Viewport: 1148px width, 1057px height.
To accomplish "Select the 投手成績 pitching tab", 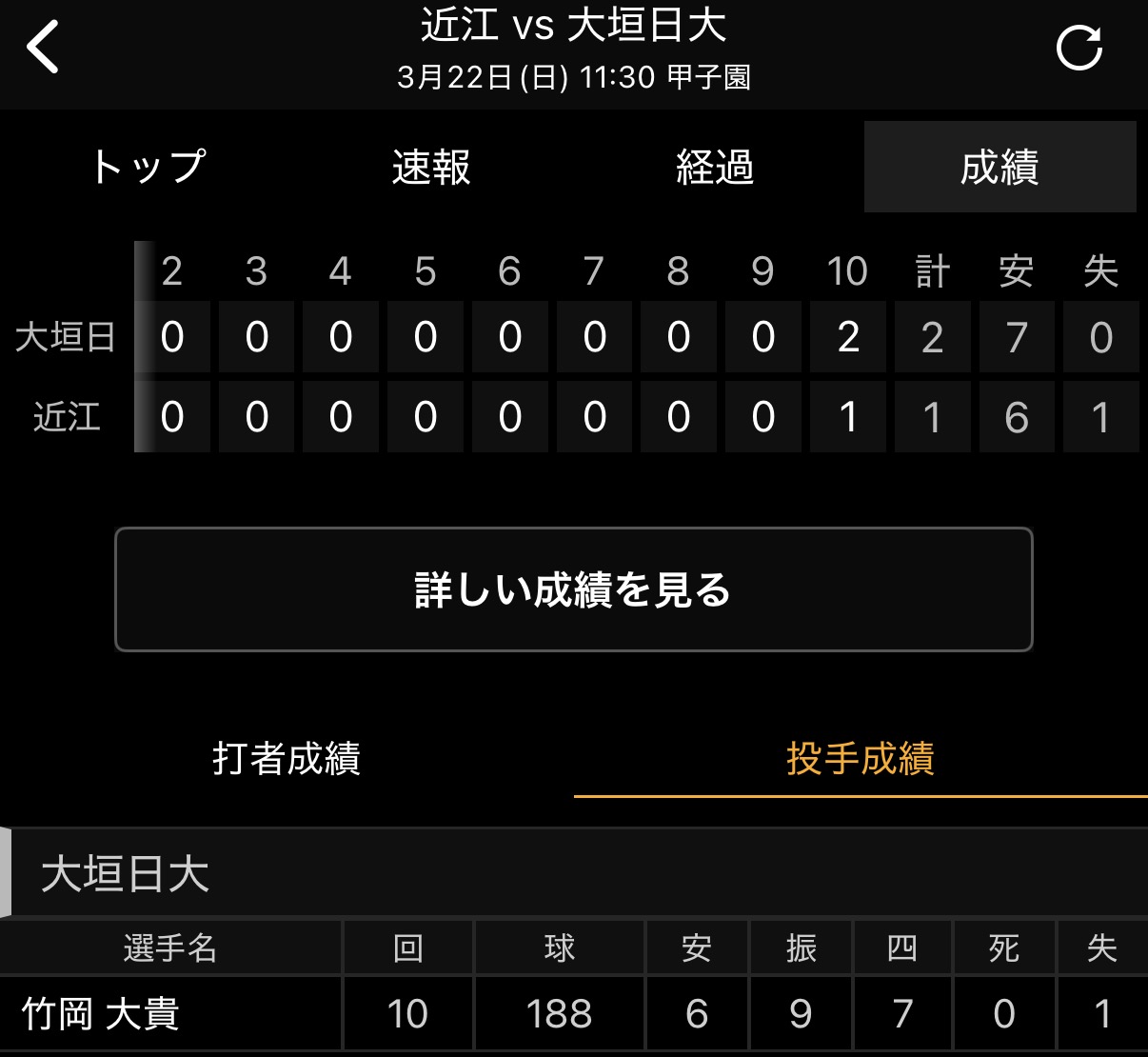I will [x=861, y=759].
